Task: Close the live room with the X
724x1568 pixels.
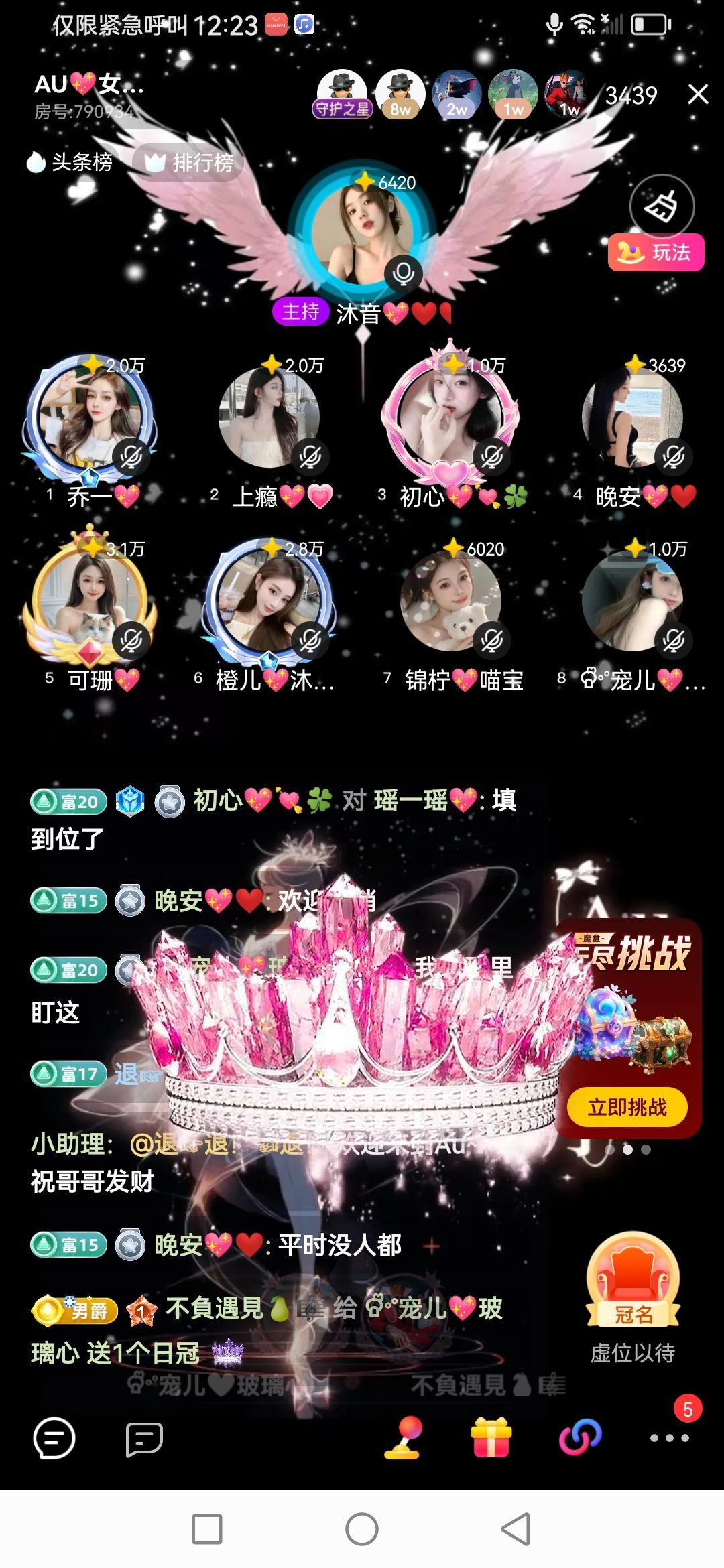Action: (x=698, y=94)
